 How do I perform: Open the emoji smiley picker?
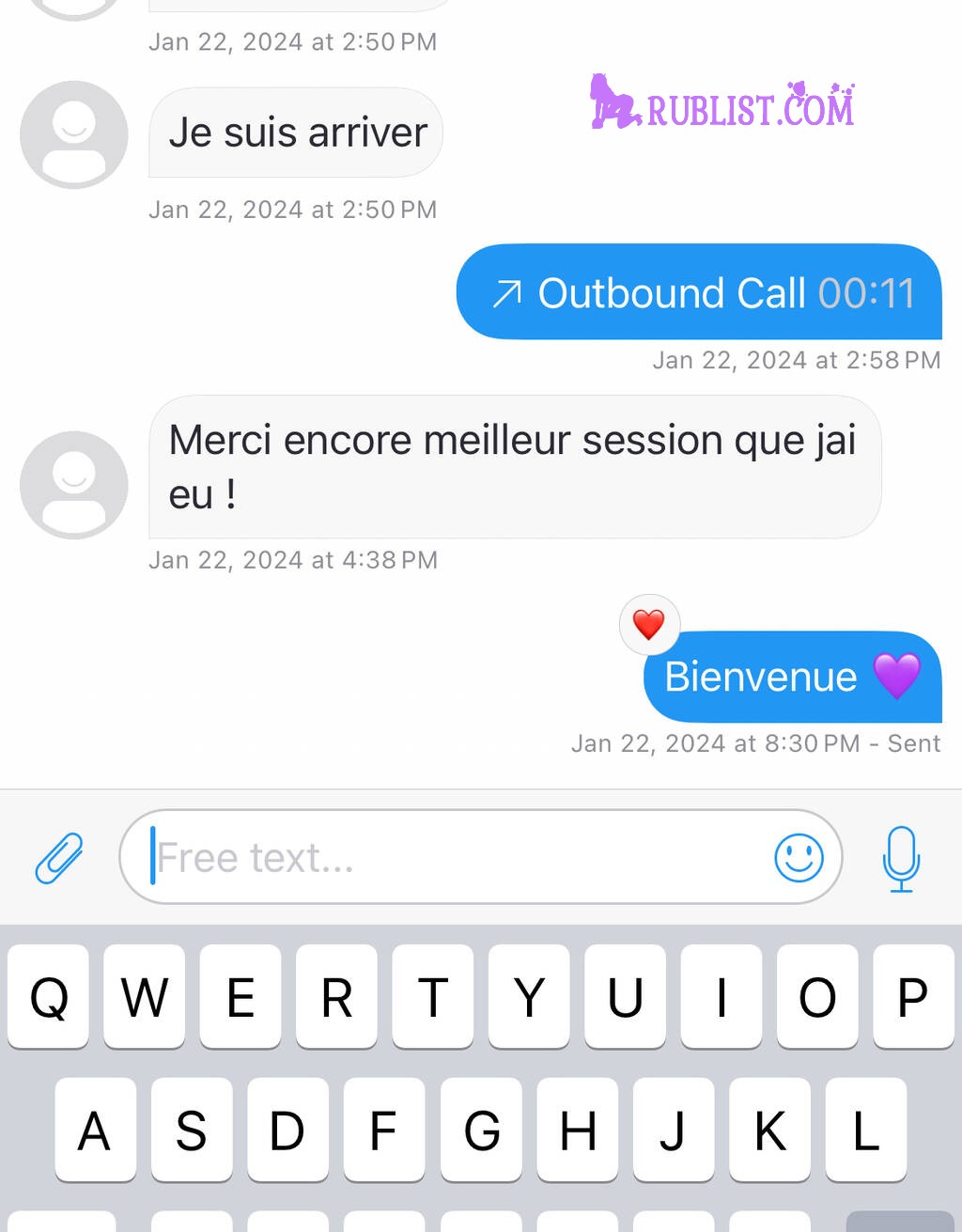tap(799, 857)
